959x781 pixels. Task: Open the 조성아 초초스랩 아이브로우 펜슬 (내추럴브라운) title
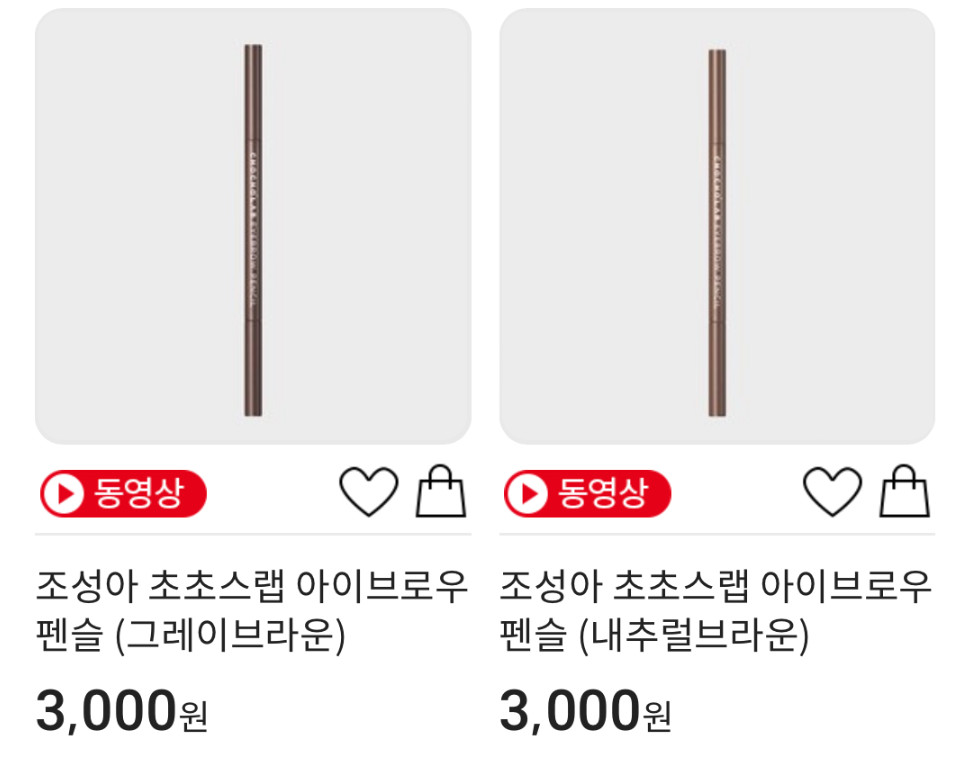click(716, 610)
